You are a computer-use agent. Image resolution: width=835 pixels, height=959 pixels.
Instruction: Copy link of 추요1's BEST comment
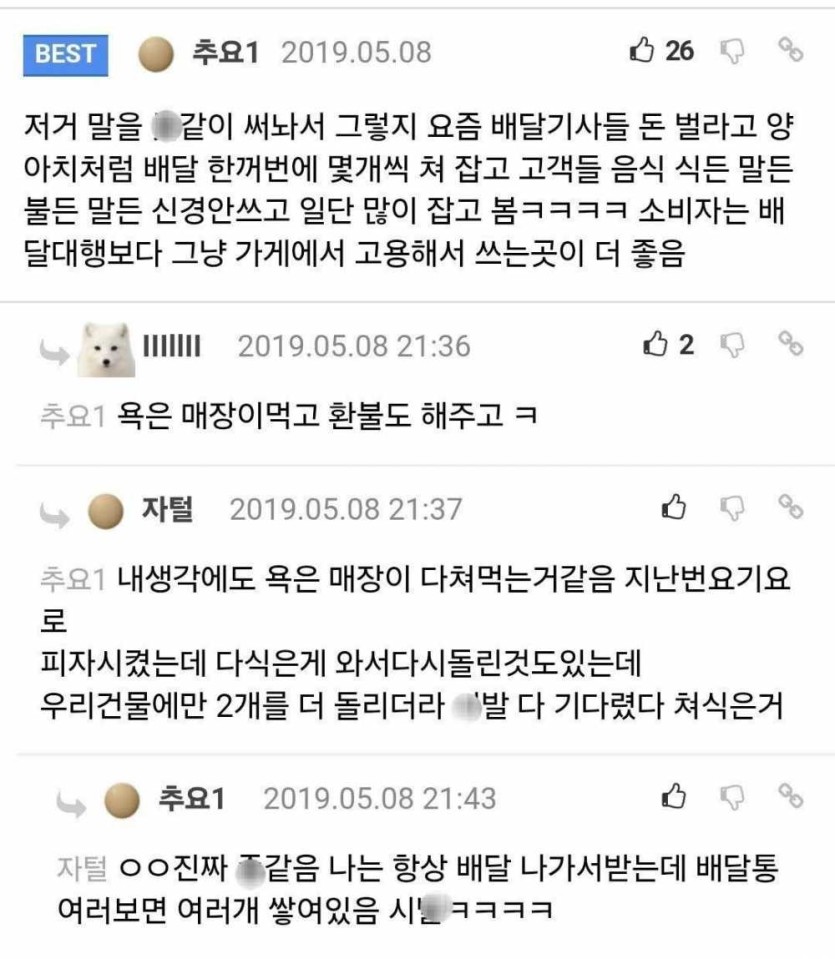791,49
